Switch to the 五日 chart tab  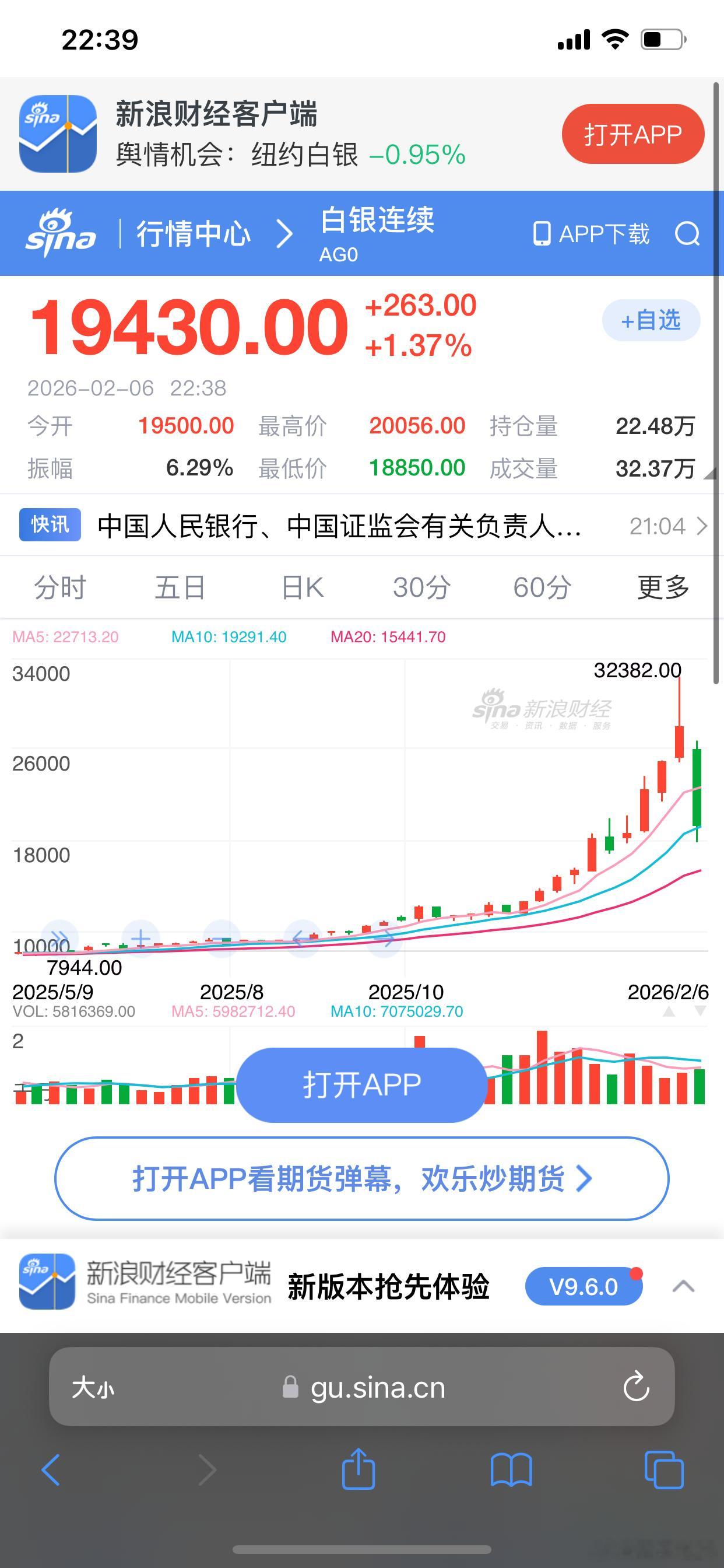click(x=180, y=587)
